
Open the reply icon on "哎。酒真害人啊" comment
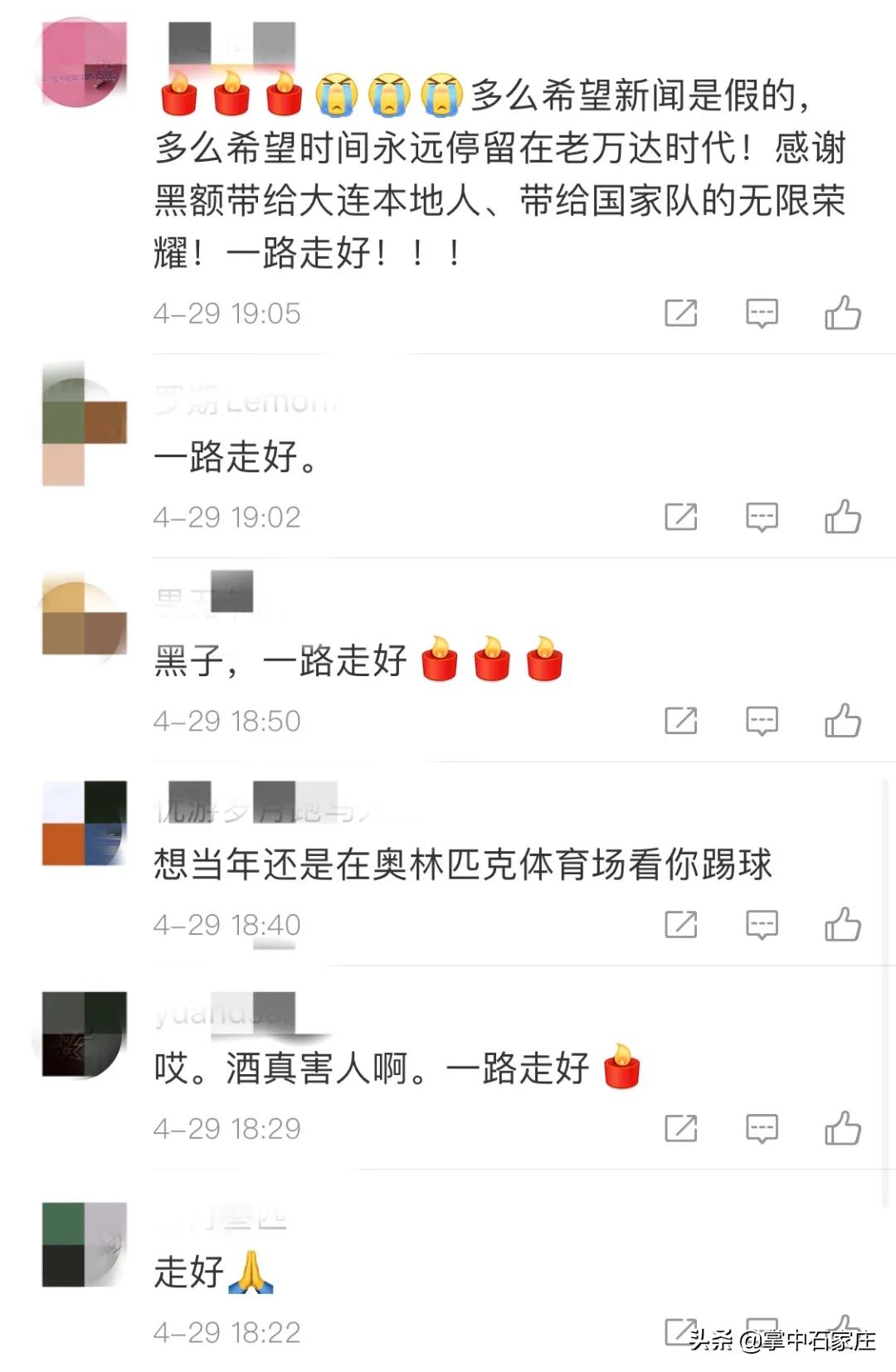[761, 1128]
